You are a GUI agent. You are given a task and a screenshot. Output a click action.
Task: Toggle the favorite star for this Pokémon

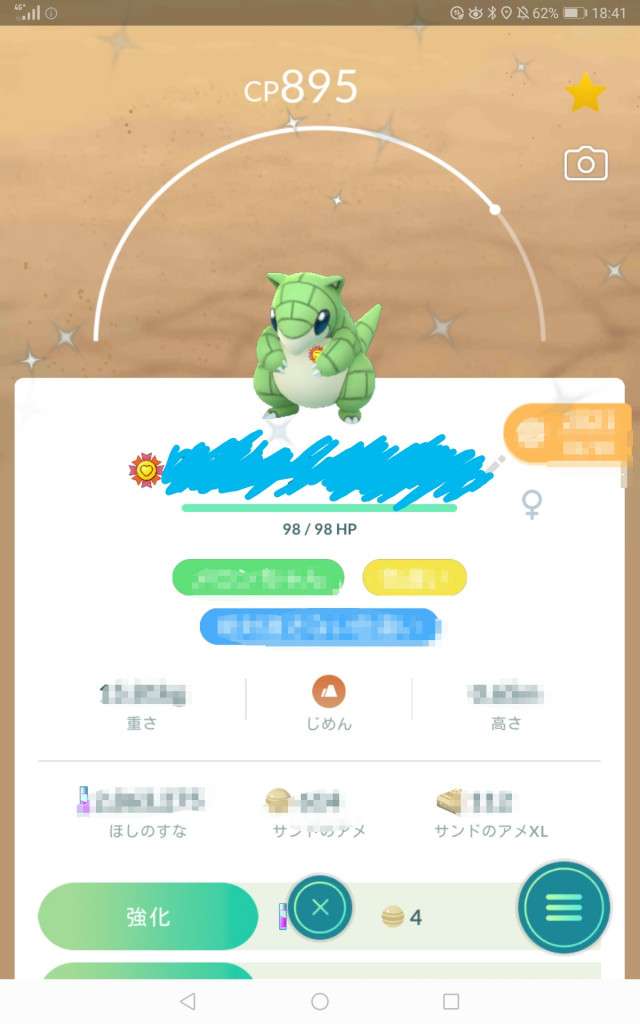pos(585,93)
